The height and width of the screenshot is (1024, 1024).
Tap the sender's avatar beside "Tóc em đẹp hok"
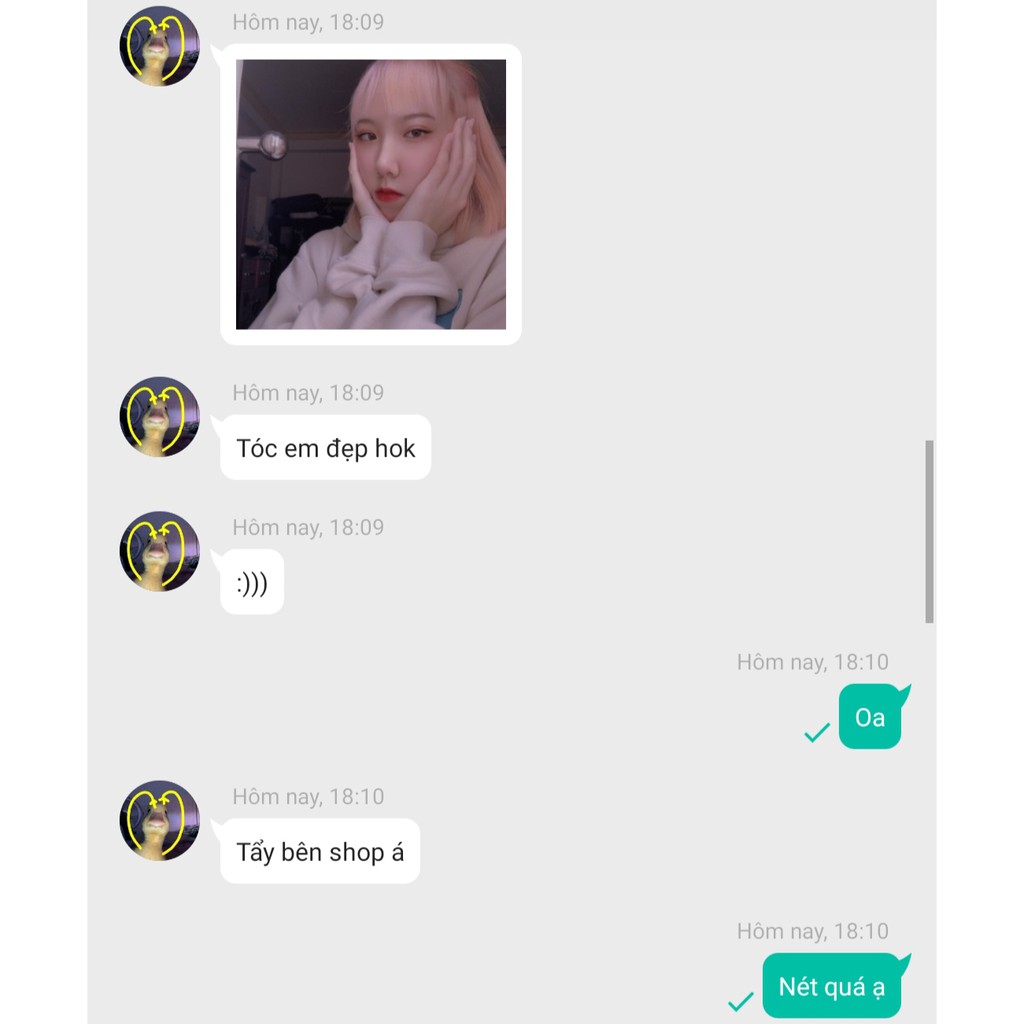pyautogui.click(x=159, y=417)
